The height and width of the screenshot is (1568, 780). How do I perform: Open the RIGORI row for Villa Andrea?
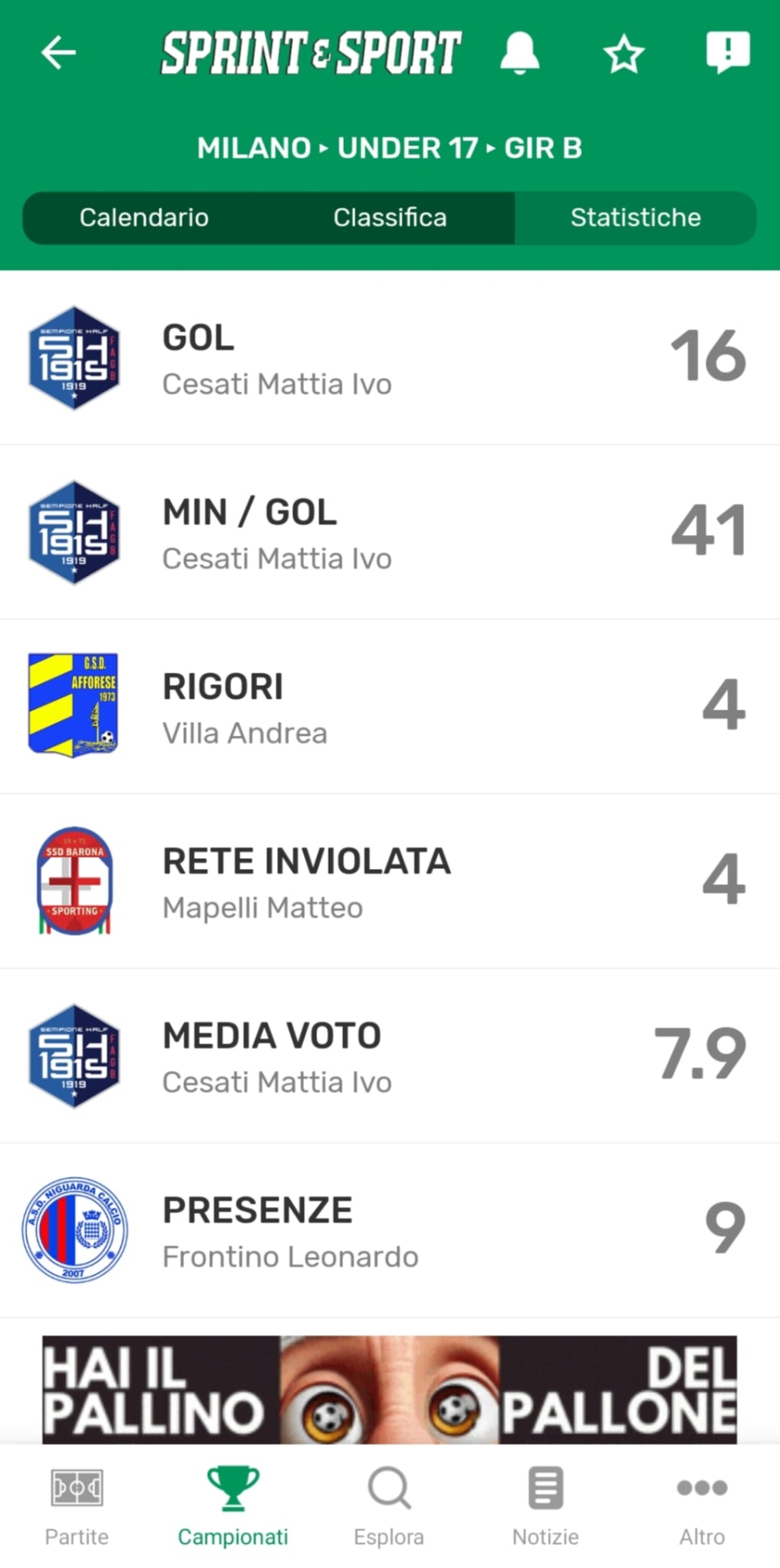click(390, 707)
